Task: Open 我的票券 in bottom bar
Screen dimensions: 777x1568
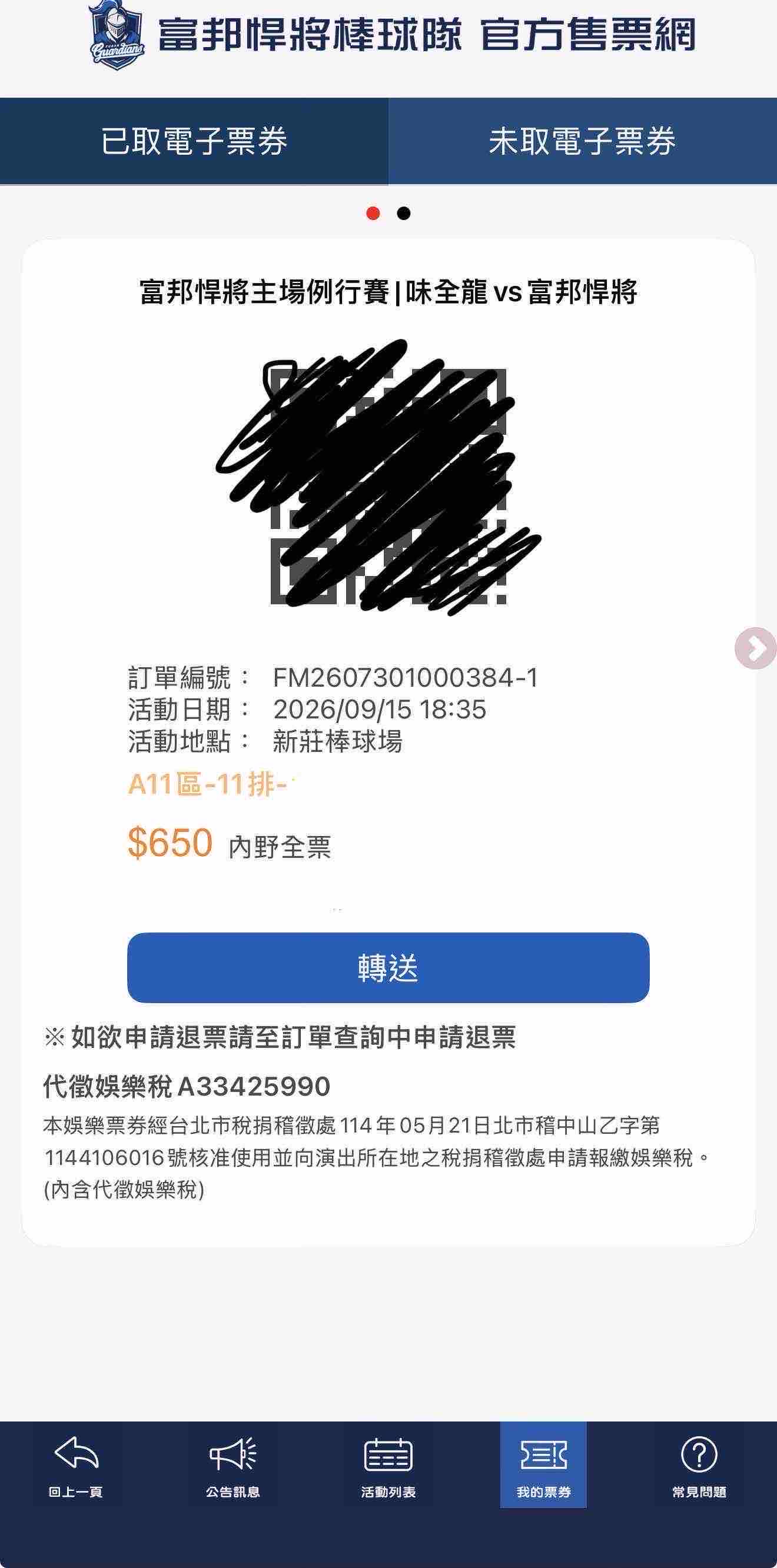Action: point(543,1465)
